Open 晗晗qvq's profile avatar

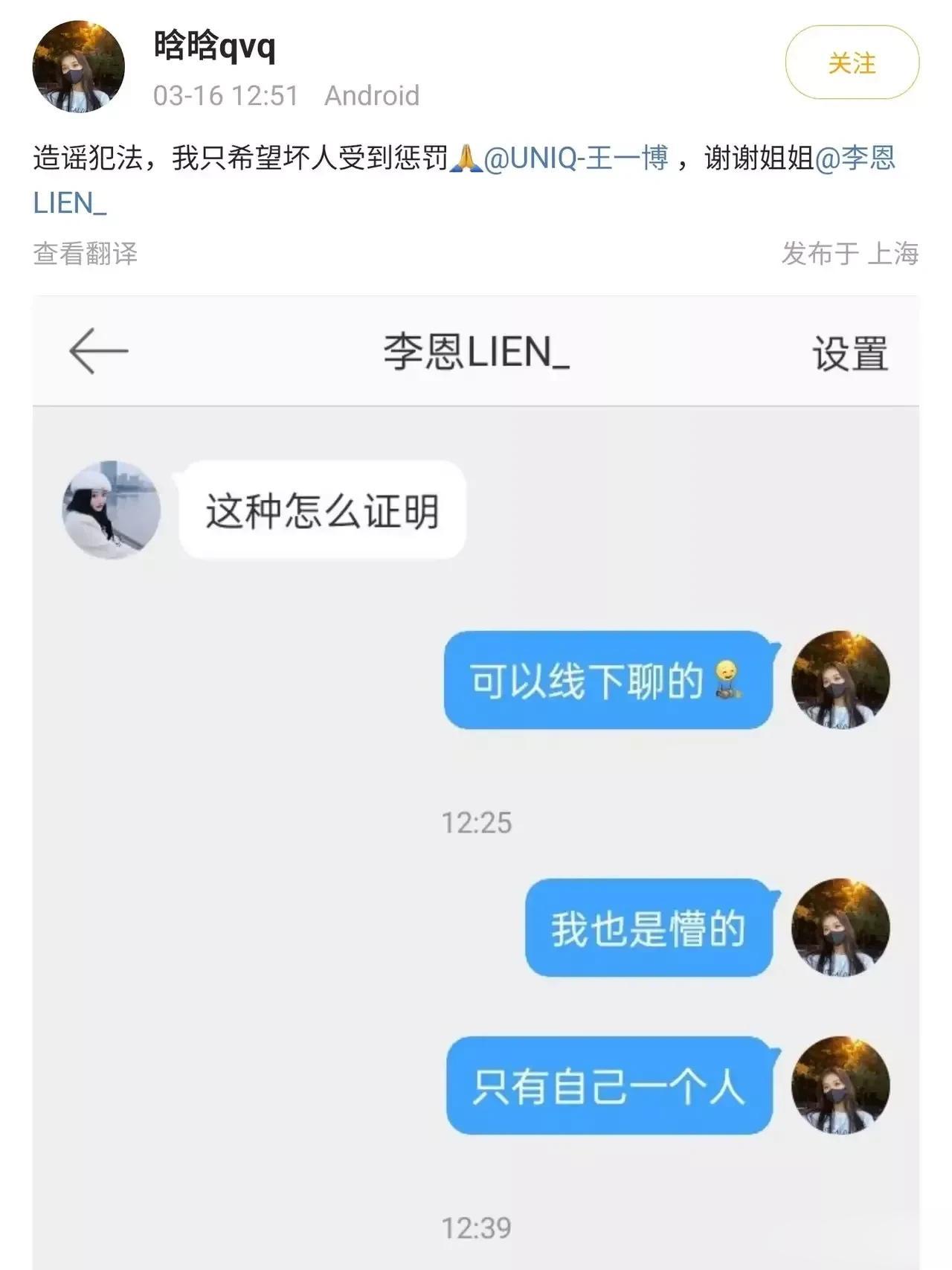pyautogui.click(x=78, y=67)
